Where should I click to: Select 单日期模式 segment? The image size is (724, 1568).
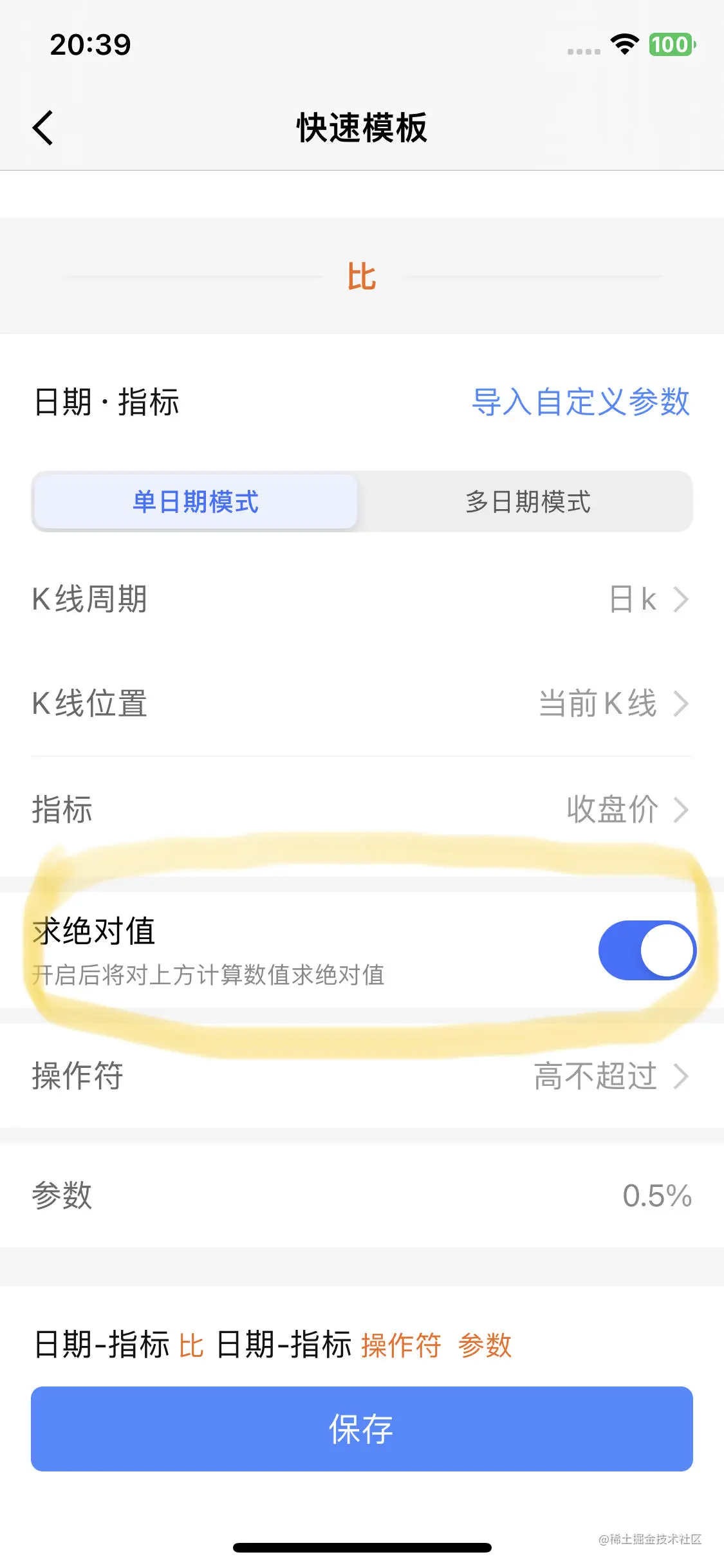click(196, 502)
